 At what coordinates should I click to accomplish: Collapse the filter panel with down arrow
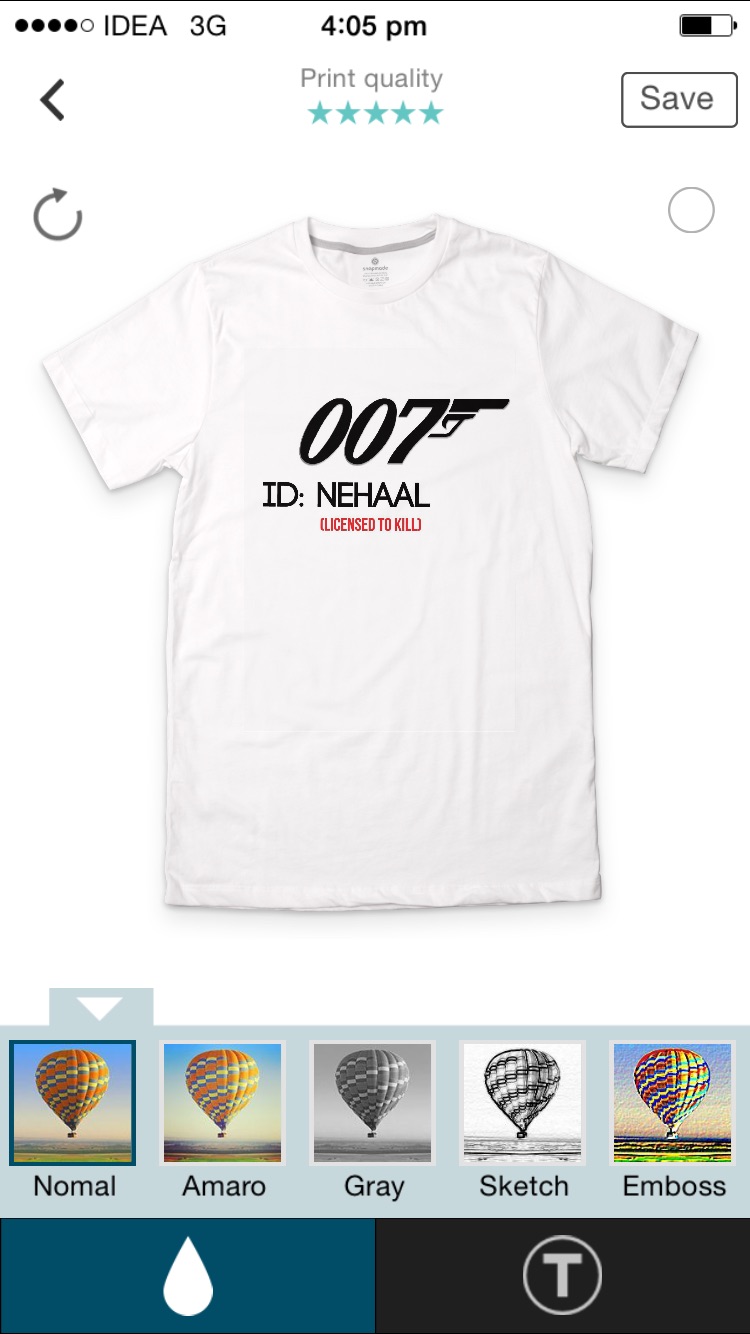click(x=101, y=1008)
